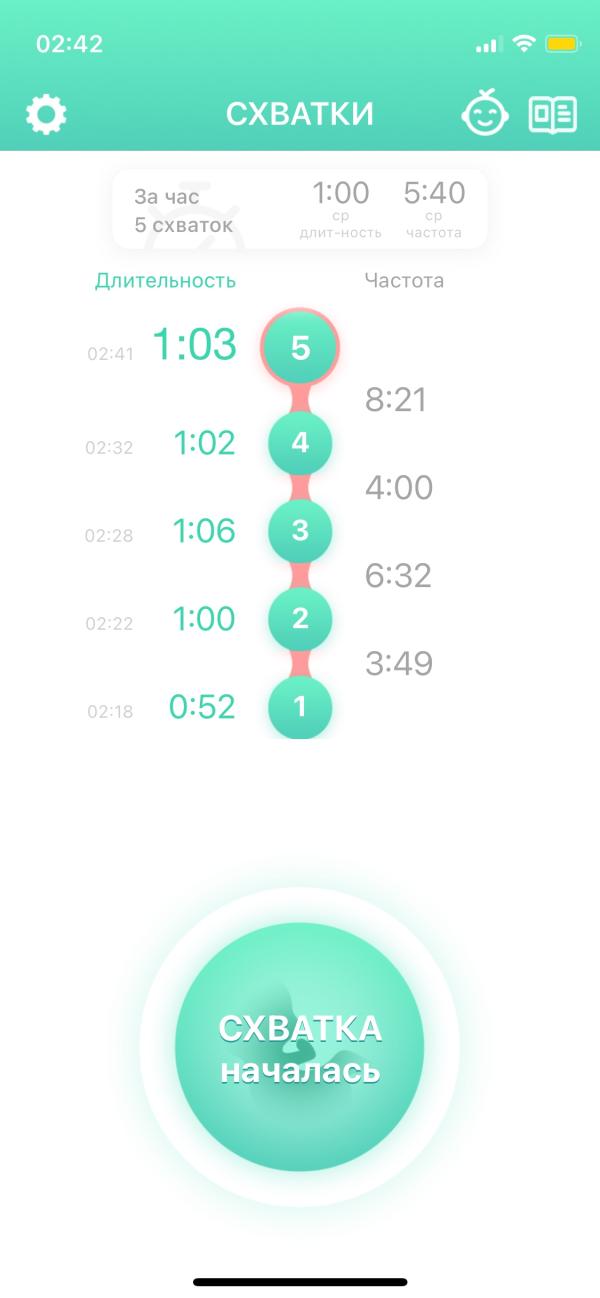
Task: Select contraction number 2
Action: point(300,618)
